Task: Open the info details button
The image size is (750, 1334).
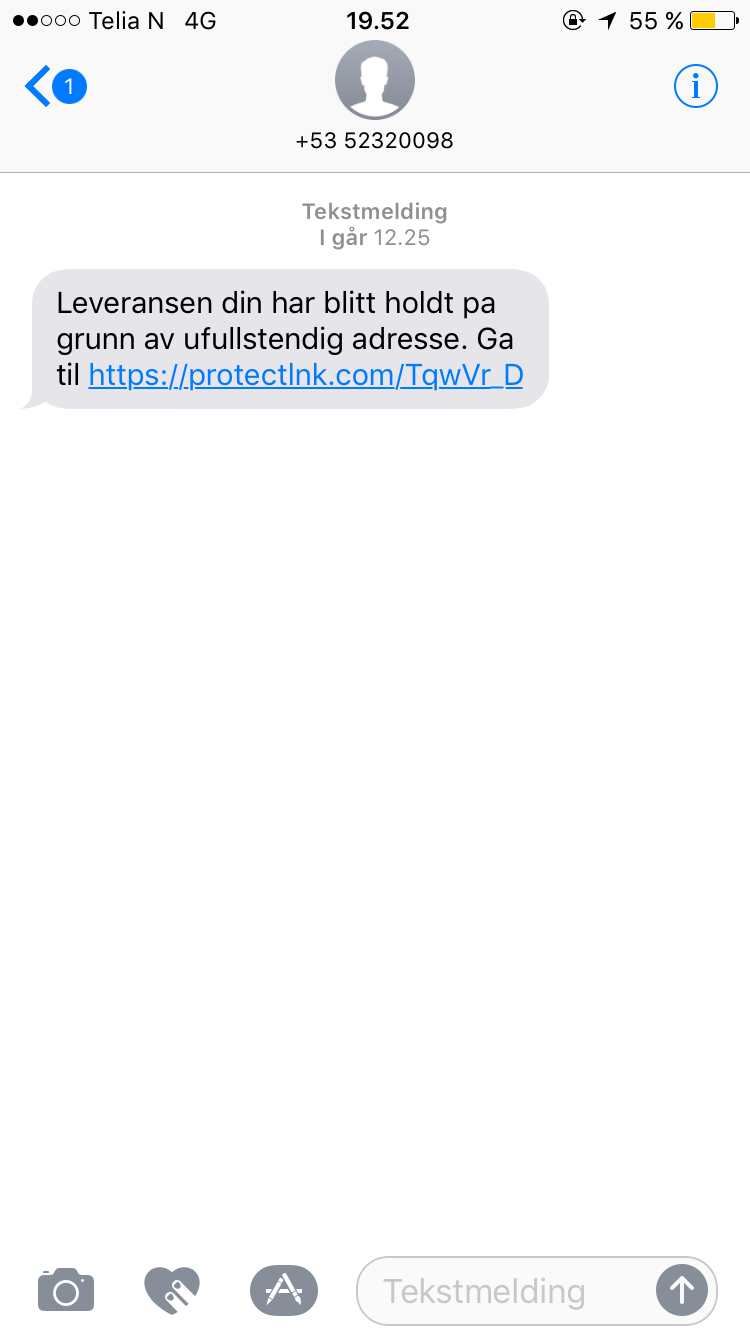Action: coord(696,88)
